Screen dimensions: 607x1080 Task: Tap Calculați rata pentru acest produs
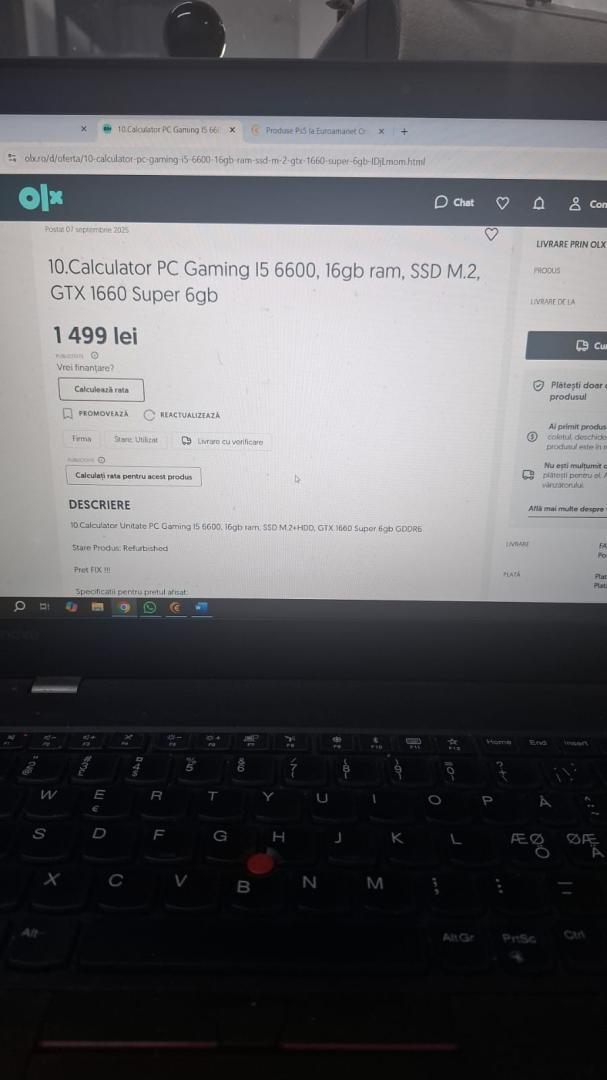134,476
